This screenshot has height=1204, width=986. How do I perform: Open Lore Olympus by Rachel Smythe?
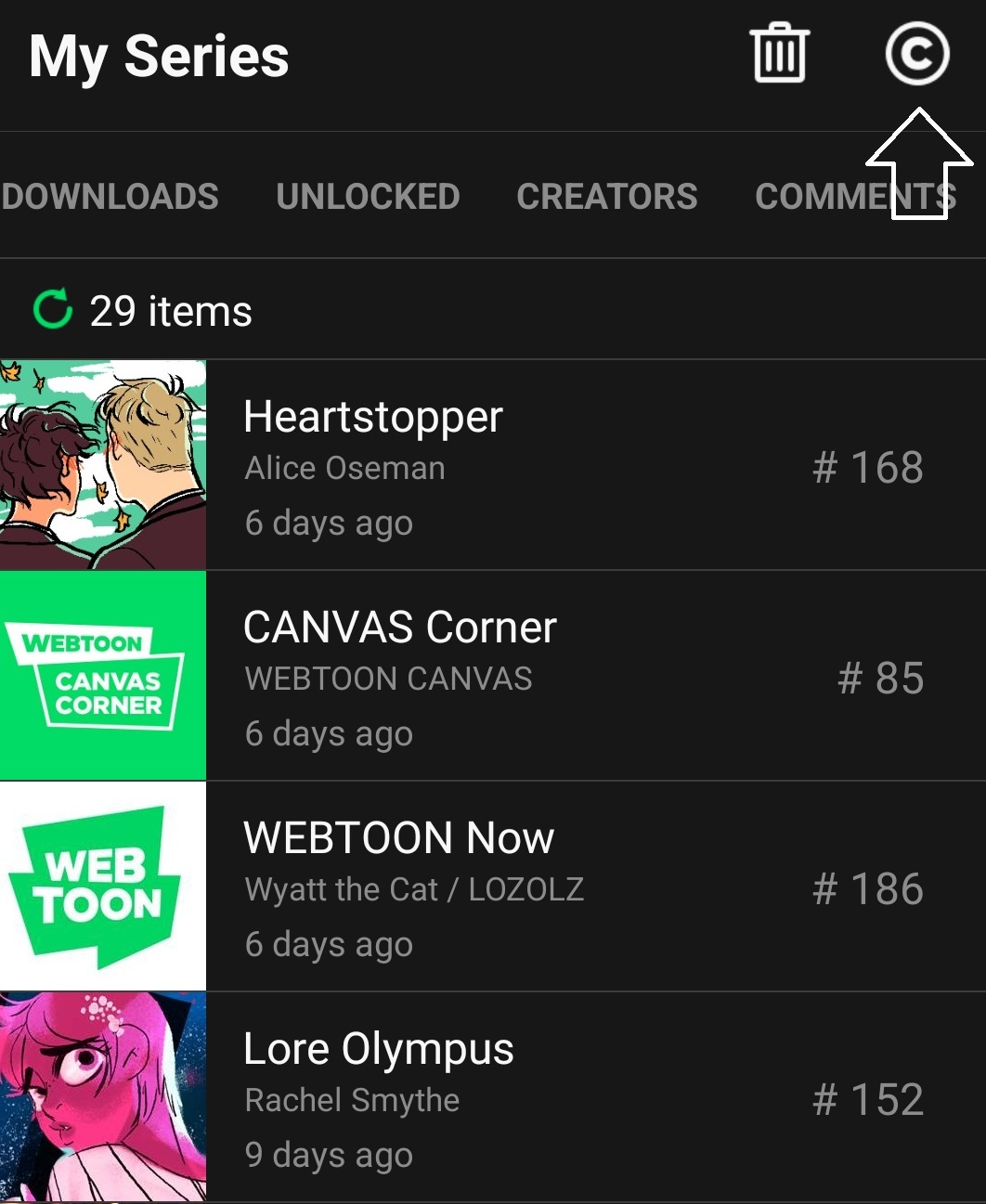pyautogui.click(x=492, y=1097)
